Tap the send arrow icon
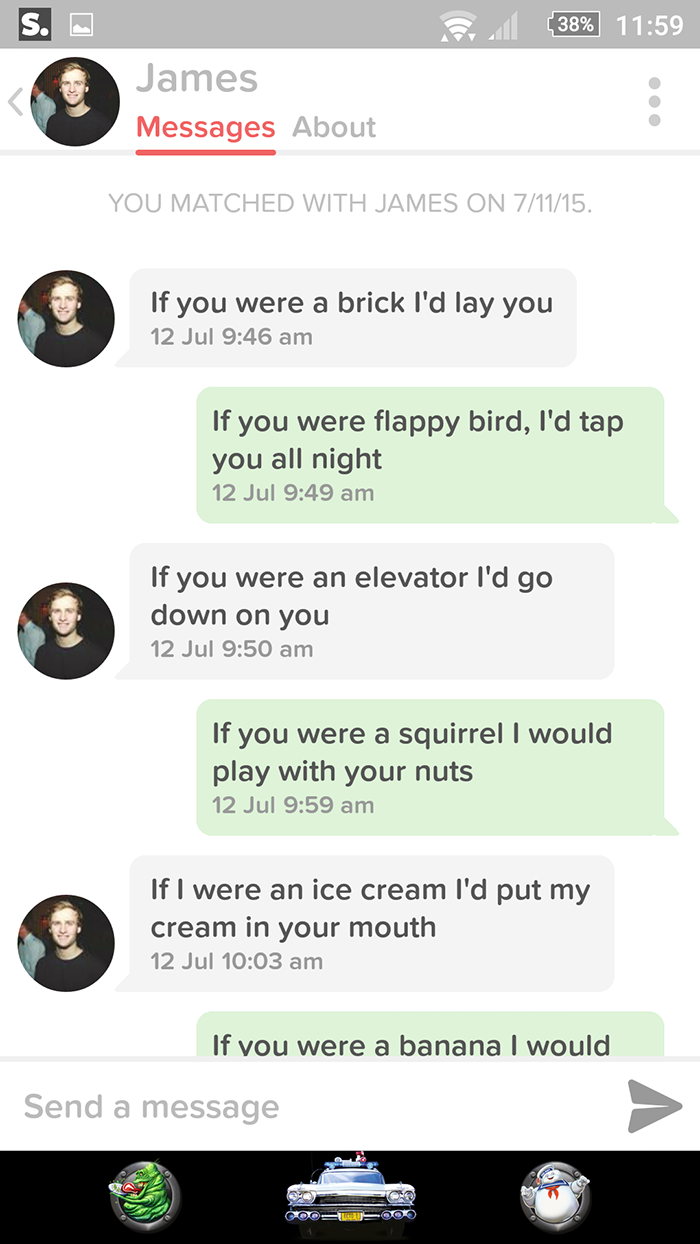The width and height of the screenshot is (700, 1244). (x=654, y=1106)
